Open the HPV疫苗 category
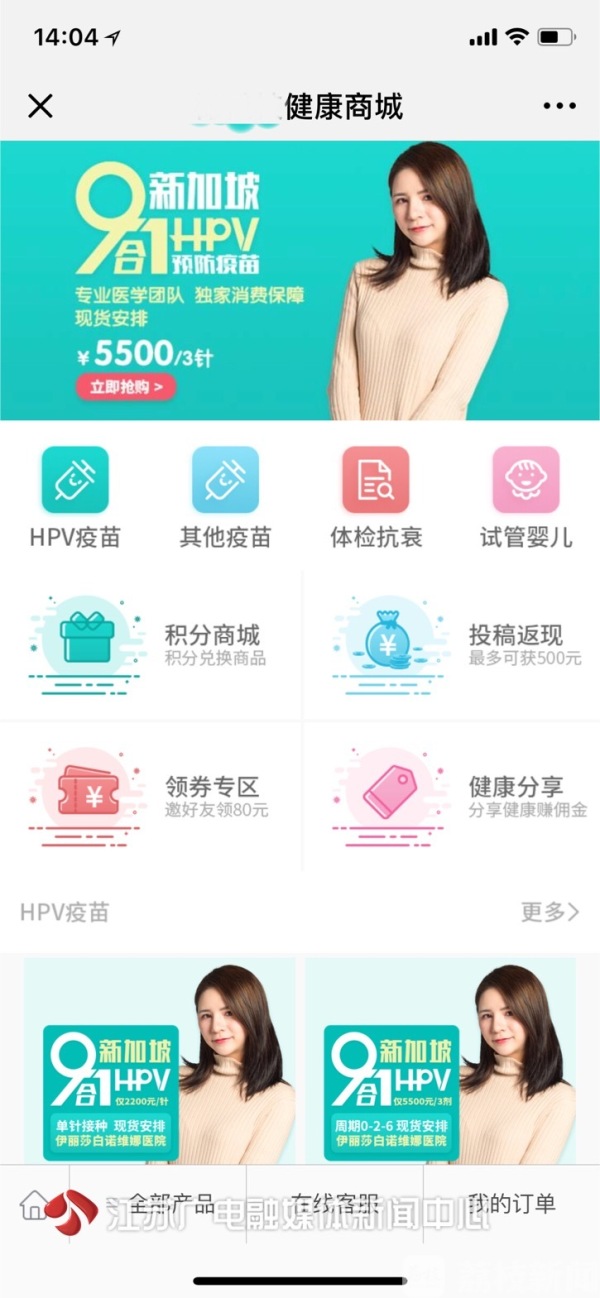 tap(75, 497)
